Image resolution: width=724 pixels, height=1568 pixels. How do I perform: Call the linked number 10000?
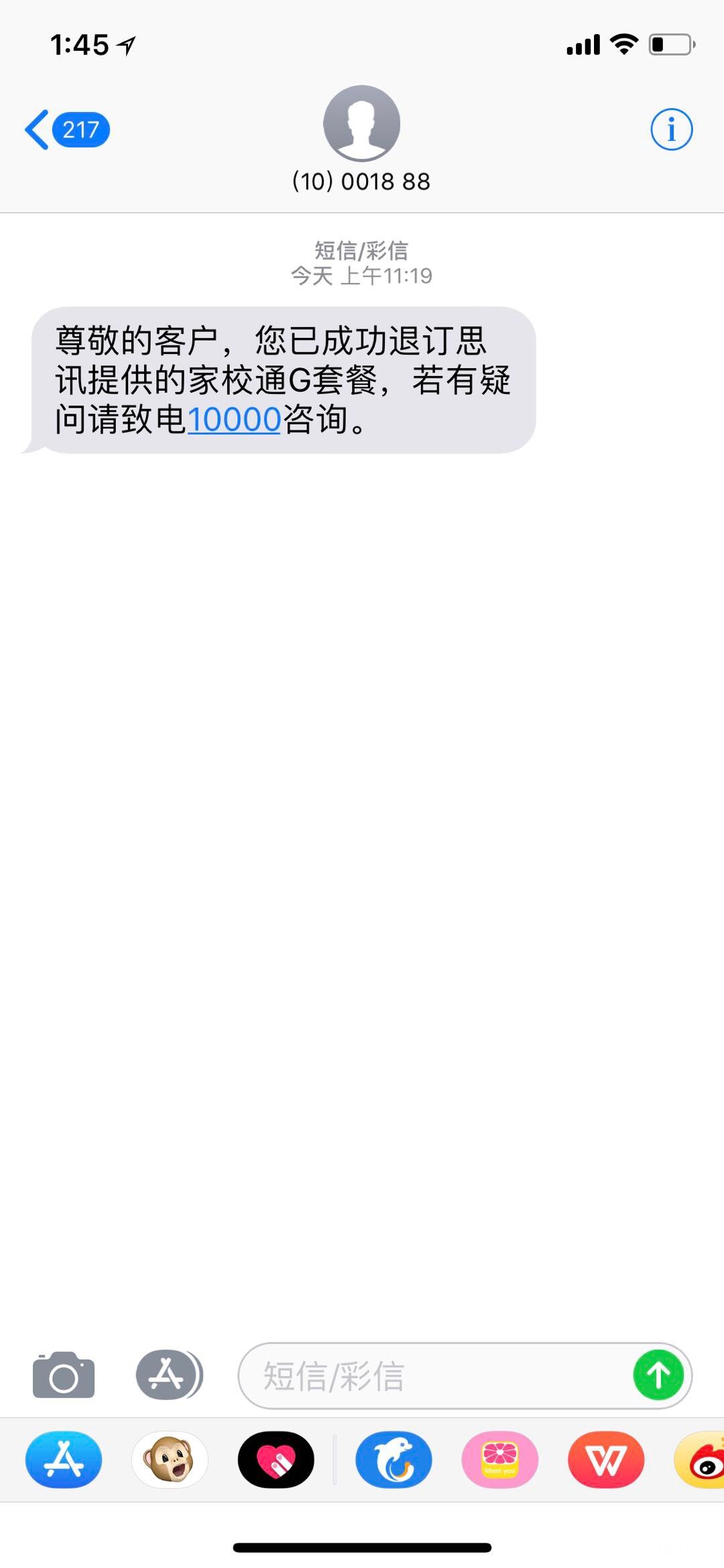[234, 420]
